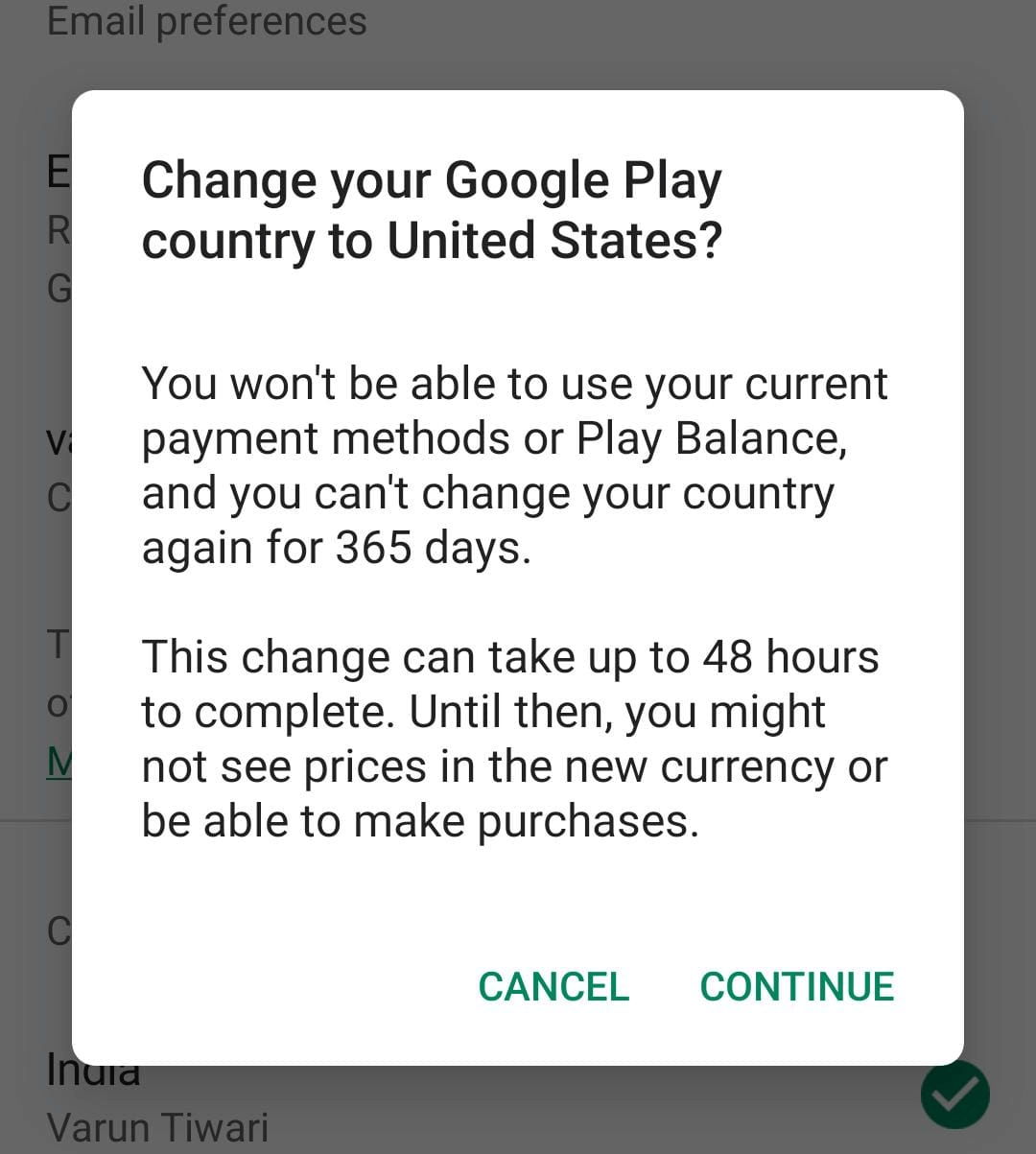Click the green underlined link at the left edge
This screenshot has width=1036, height=1154.
coord(59,763)
